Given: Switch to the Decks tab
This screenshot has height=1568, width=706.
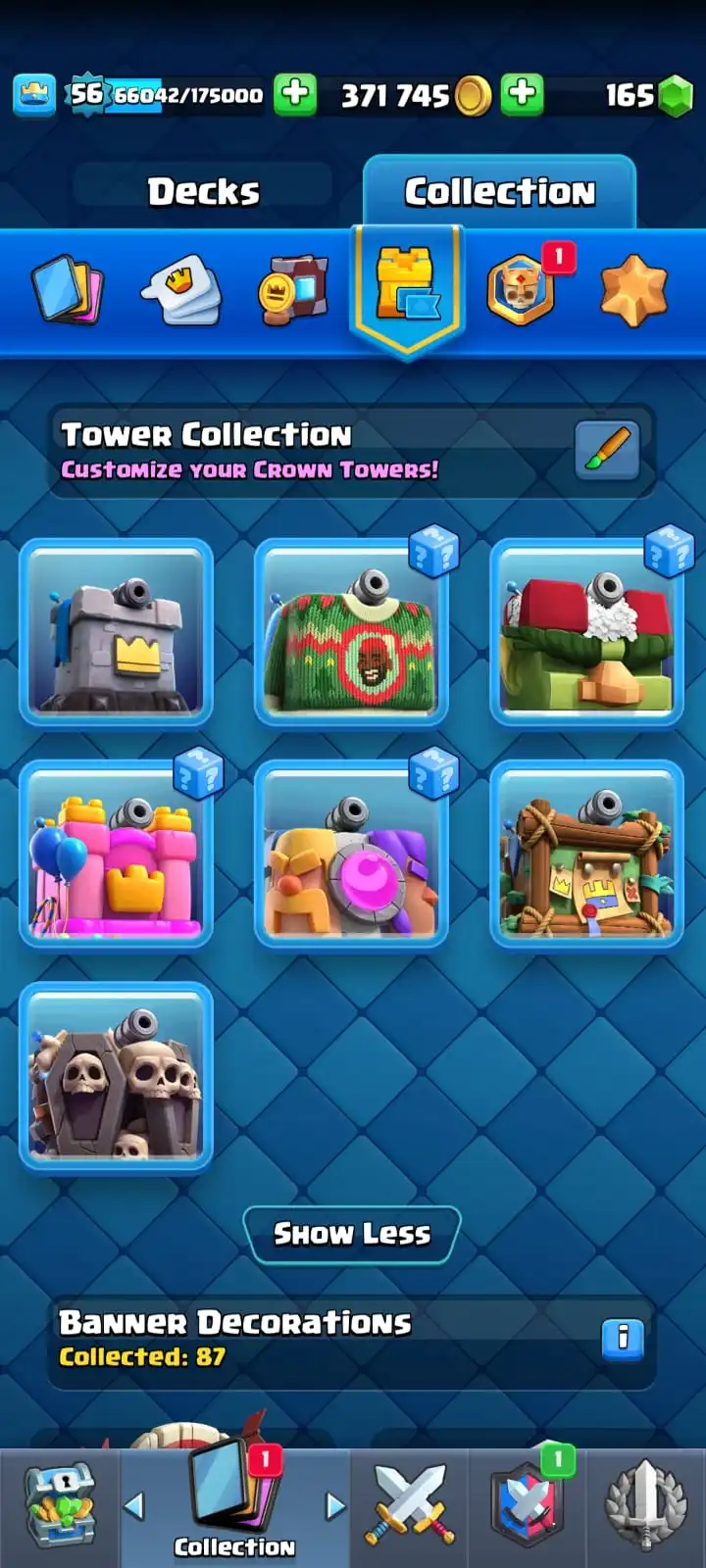Looking at the screenshot, I should click(203, 191).
